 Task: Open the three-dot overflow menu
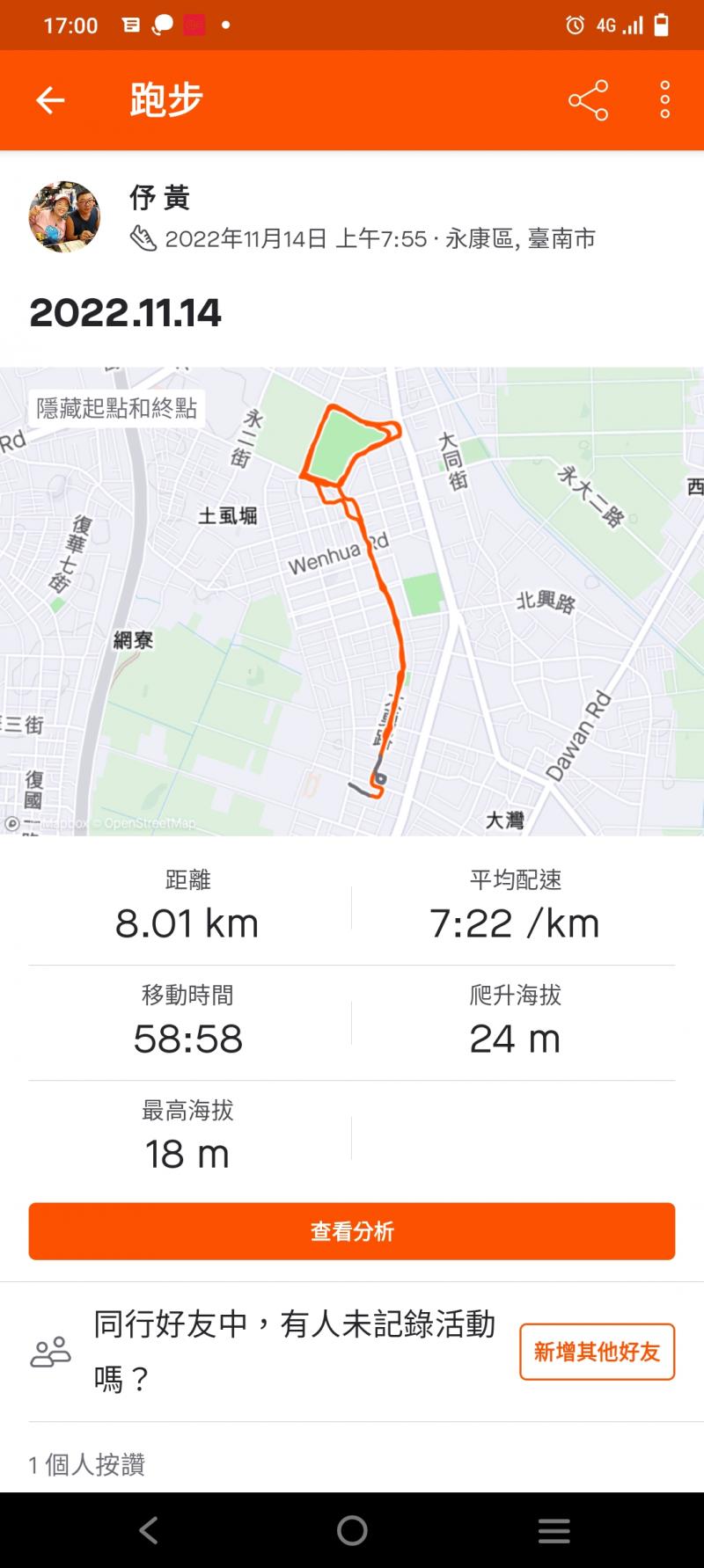click(x=665, y=100)
